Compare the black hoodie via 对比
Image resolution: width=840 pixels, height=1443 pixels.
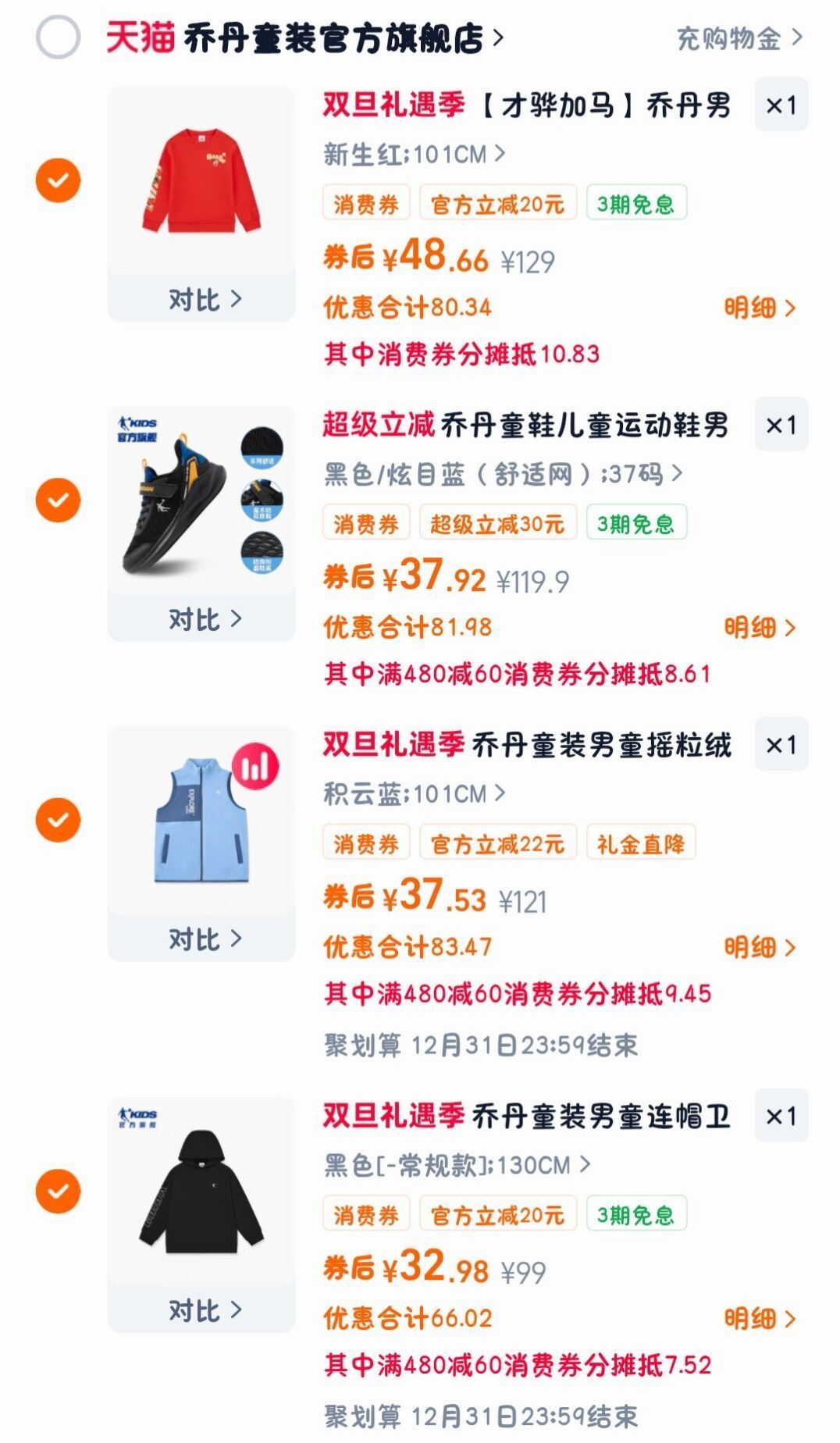pyautogui.click(x=203, y=1310)
